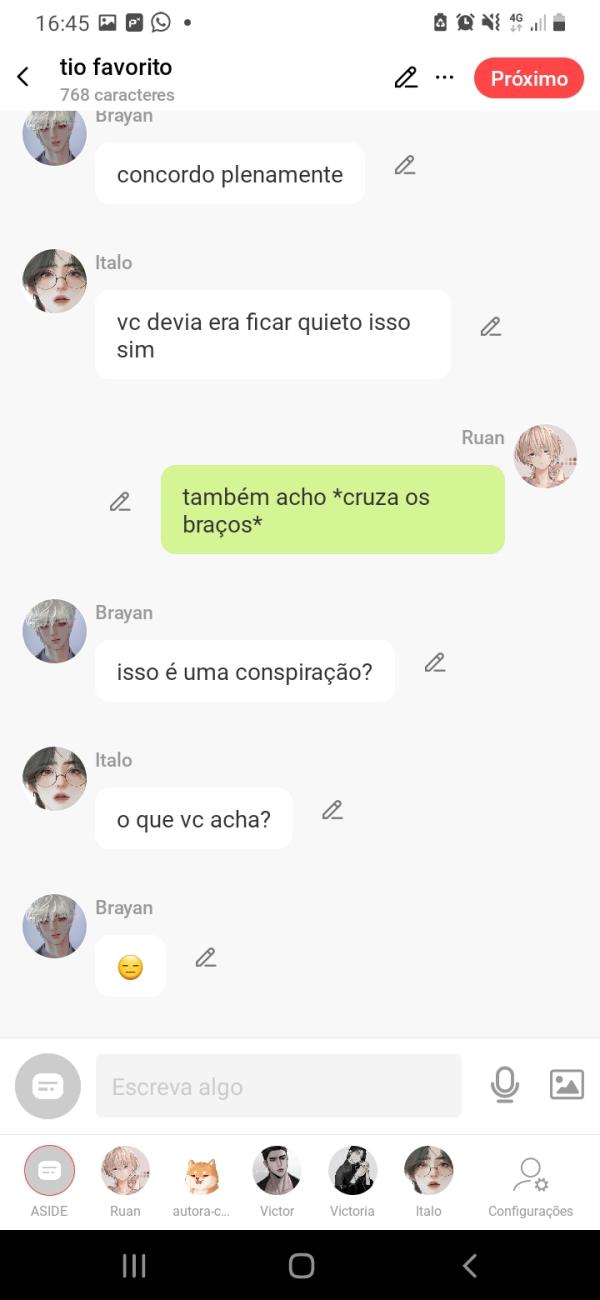Focus the 'Escreva algo' text field

pos(278,1086)
